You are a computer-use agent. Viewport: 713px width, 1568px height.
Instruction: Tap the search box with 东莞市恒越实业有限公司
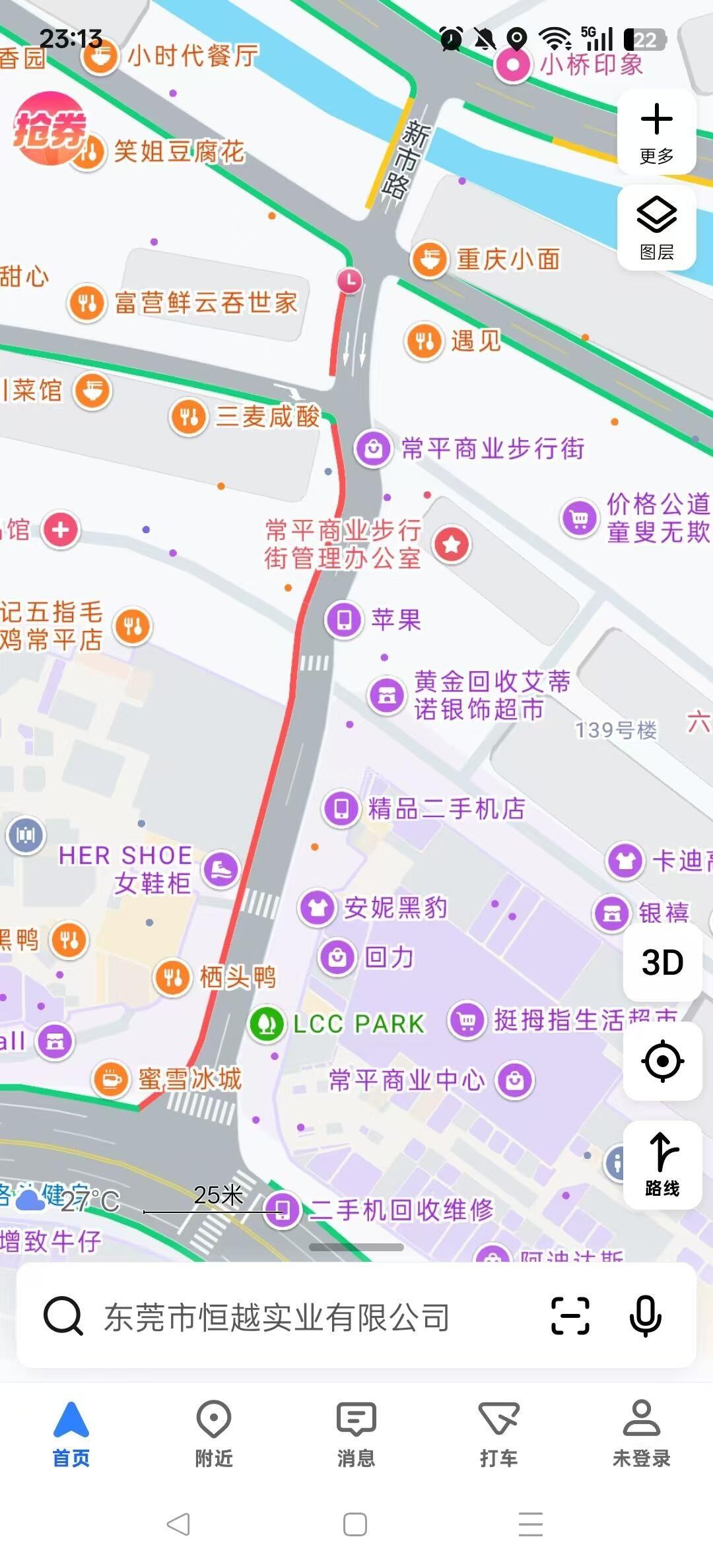[277, 1317]
